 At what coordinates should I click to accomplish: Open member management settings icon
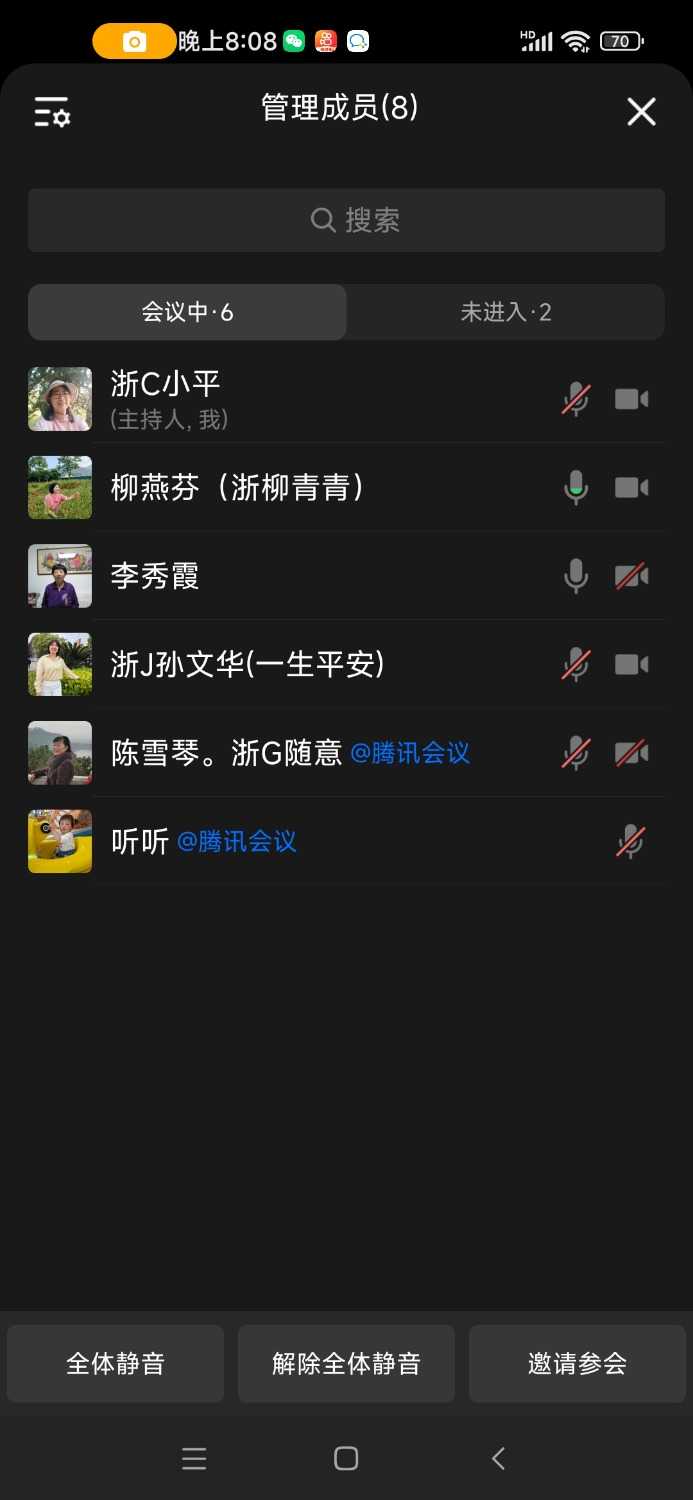pyautogui.click(x=52, y=111)
